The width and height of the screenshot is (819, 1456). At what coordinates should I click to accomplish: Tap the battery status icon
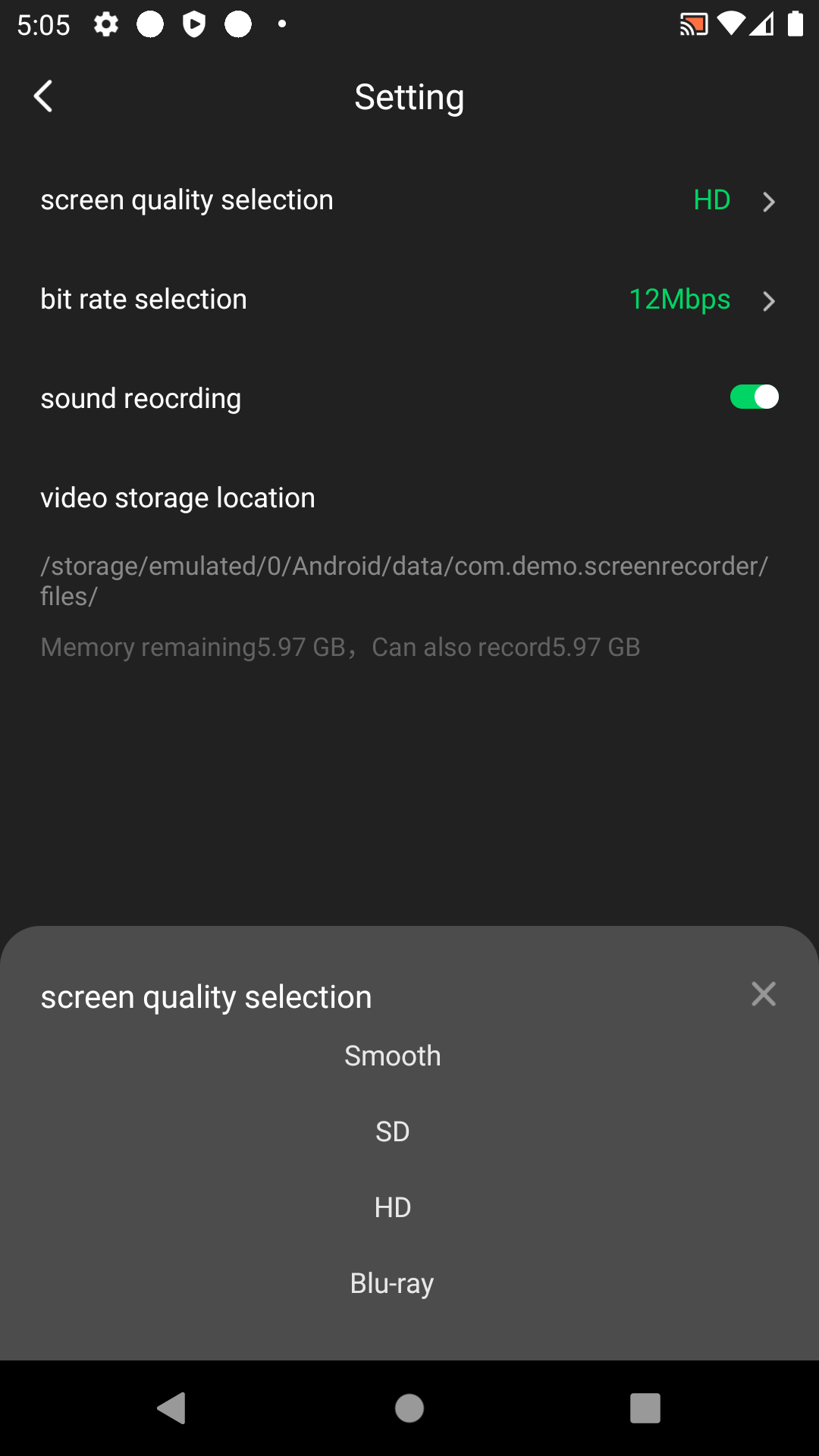click(795, 24)
